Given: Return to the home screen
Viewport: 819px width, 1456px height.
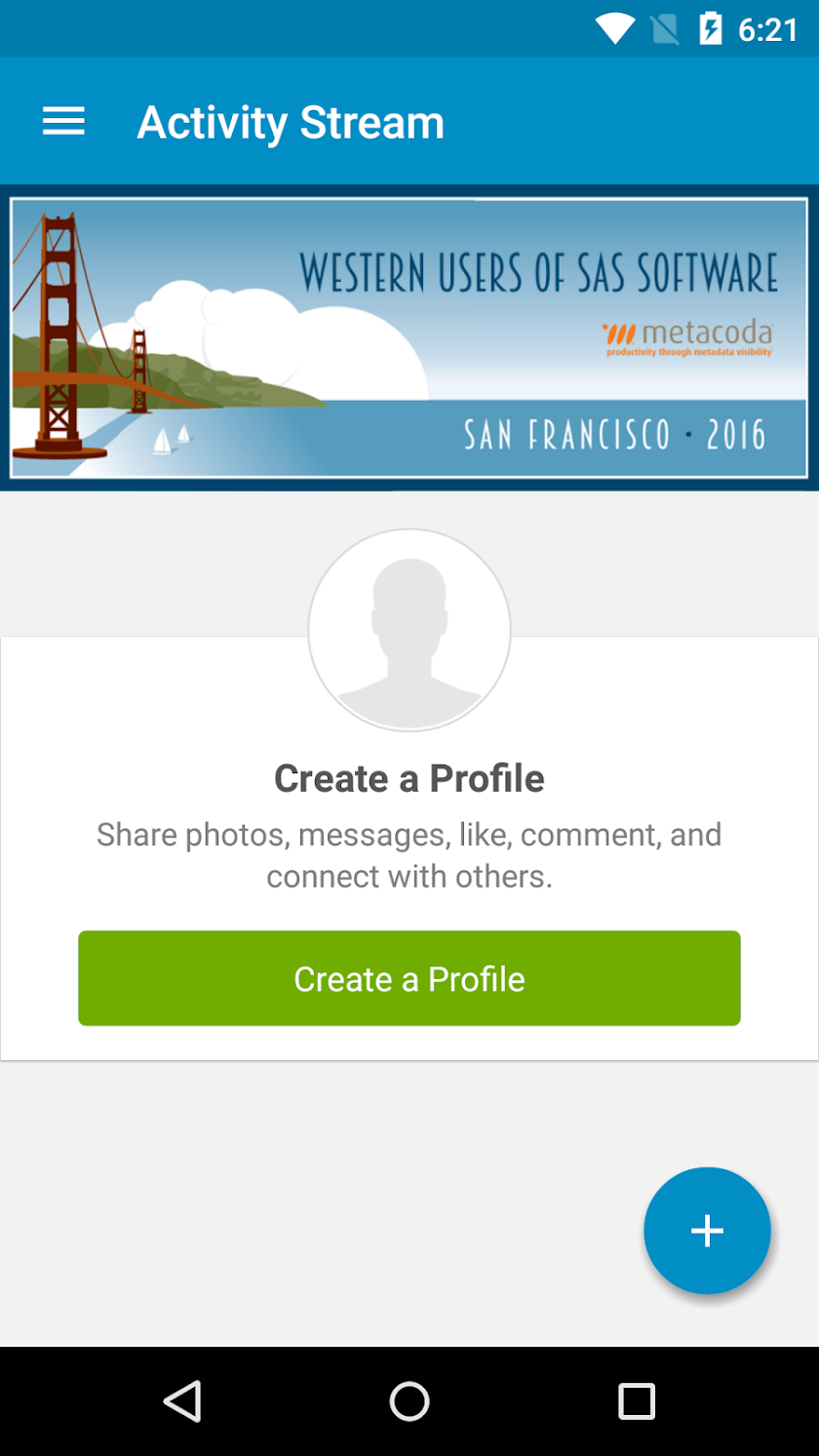Looking at the screenshot, I should click(409, 1401).
